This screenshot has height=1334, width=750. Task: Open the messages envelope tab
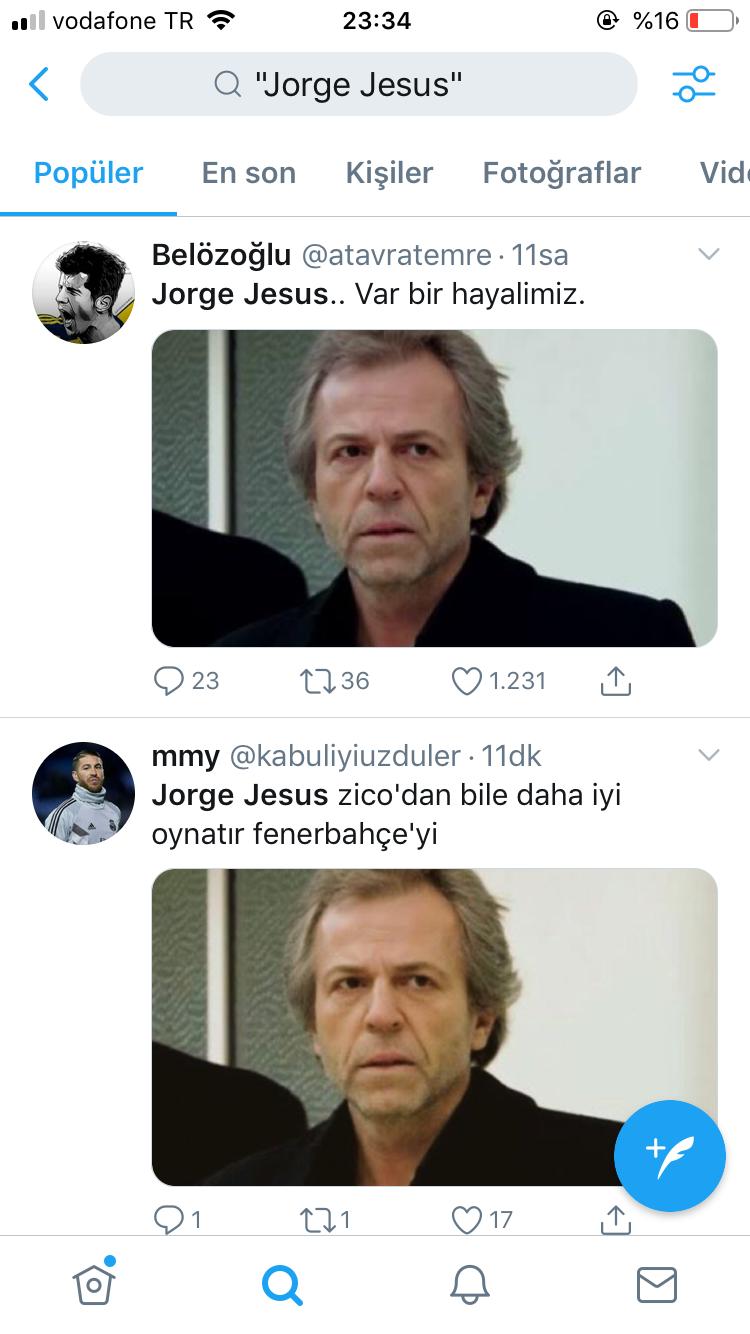(657, 1284)
